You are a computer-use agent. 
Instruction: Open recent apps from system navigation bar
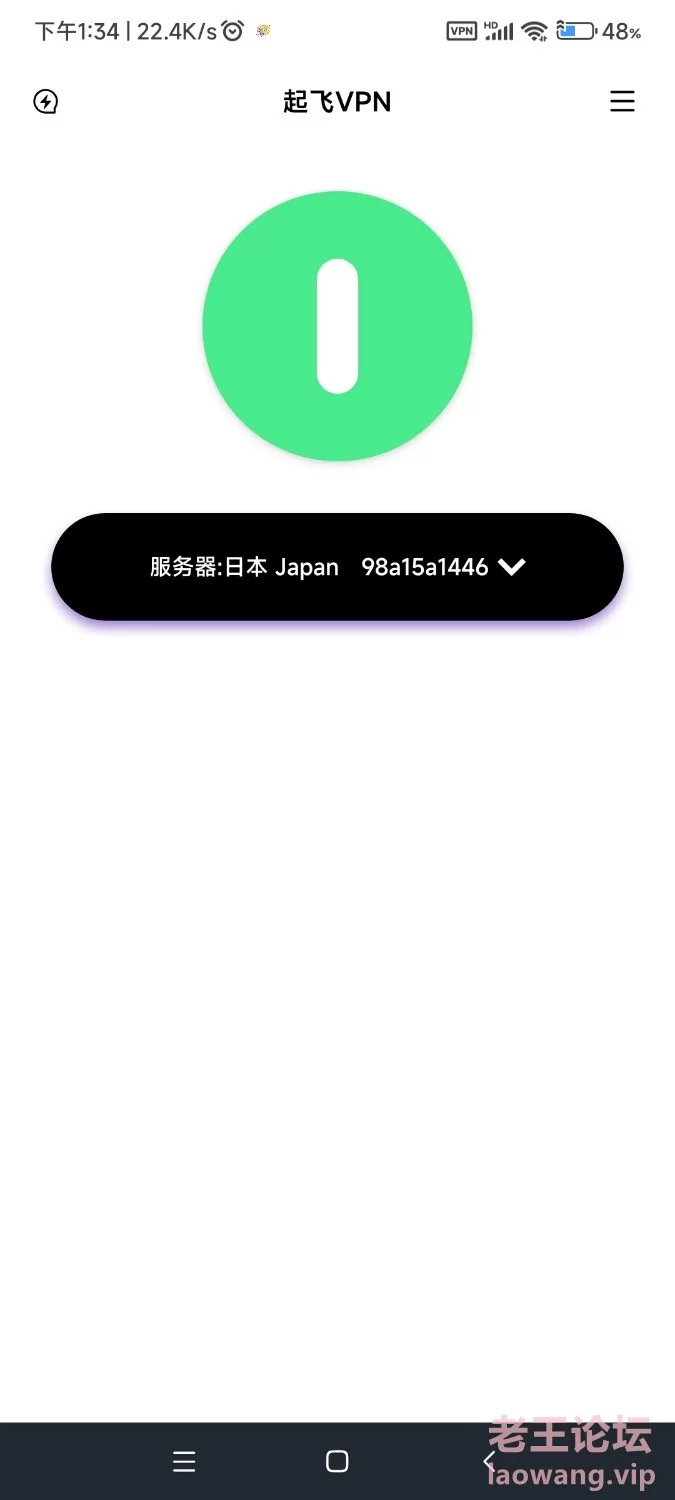(x=184, y=1461)
